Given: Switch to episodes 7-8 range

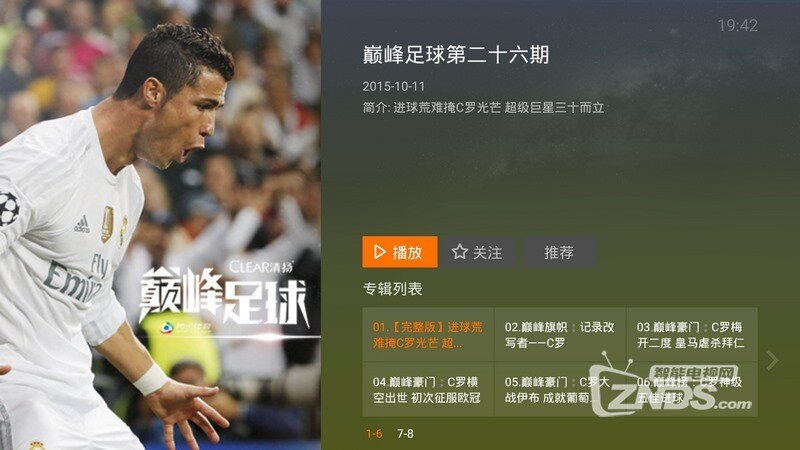Looking at the screenshot, I should (405, 434).
